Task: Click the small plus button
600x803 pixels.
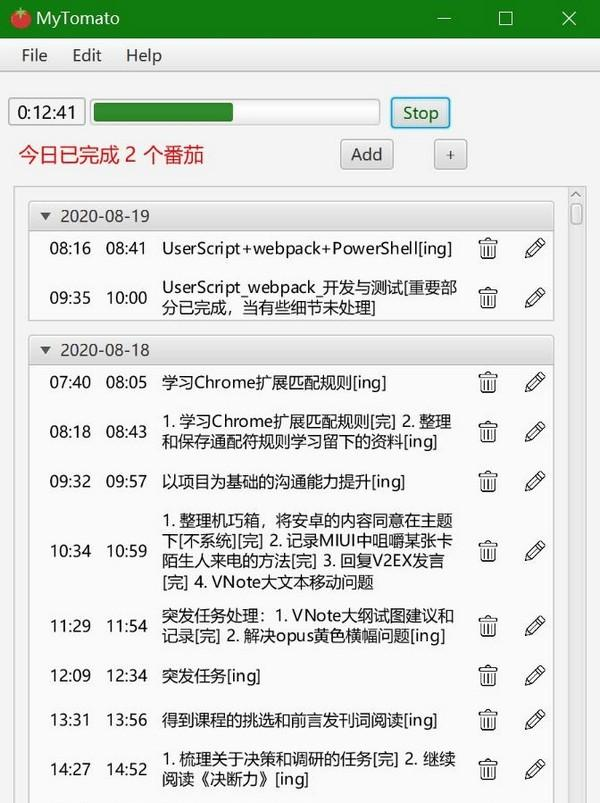Action: pyautogui.click(x=450, y=154)
